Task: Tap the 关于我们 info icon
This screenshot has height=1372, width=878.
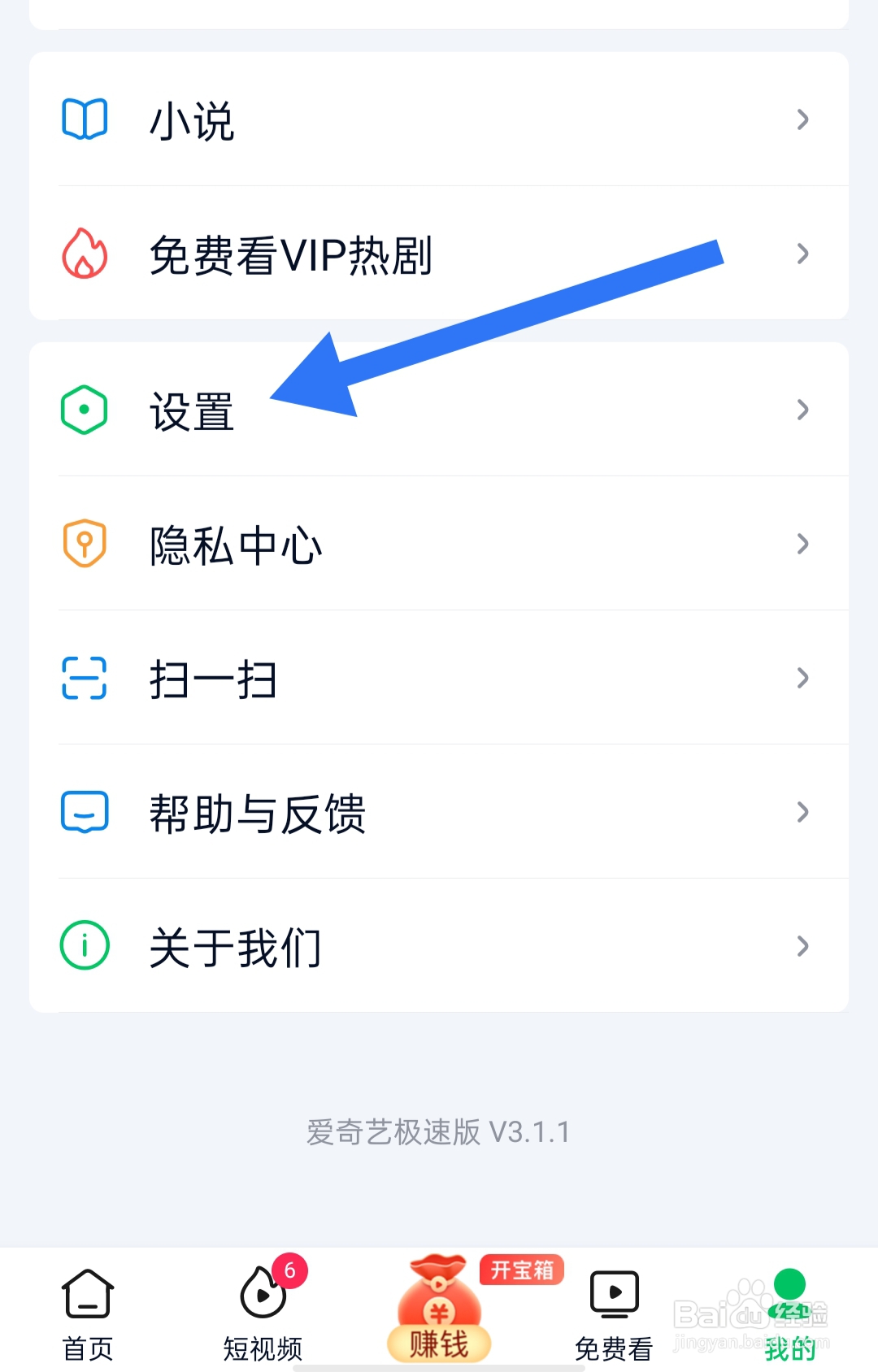Action: click(x=84, y=944)
